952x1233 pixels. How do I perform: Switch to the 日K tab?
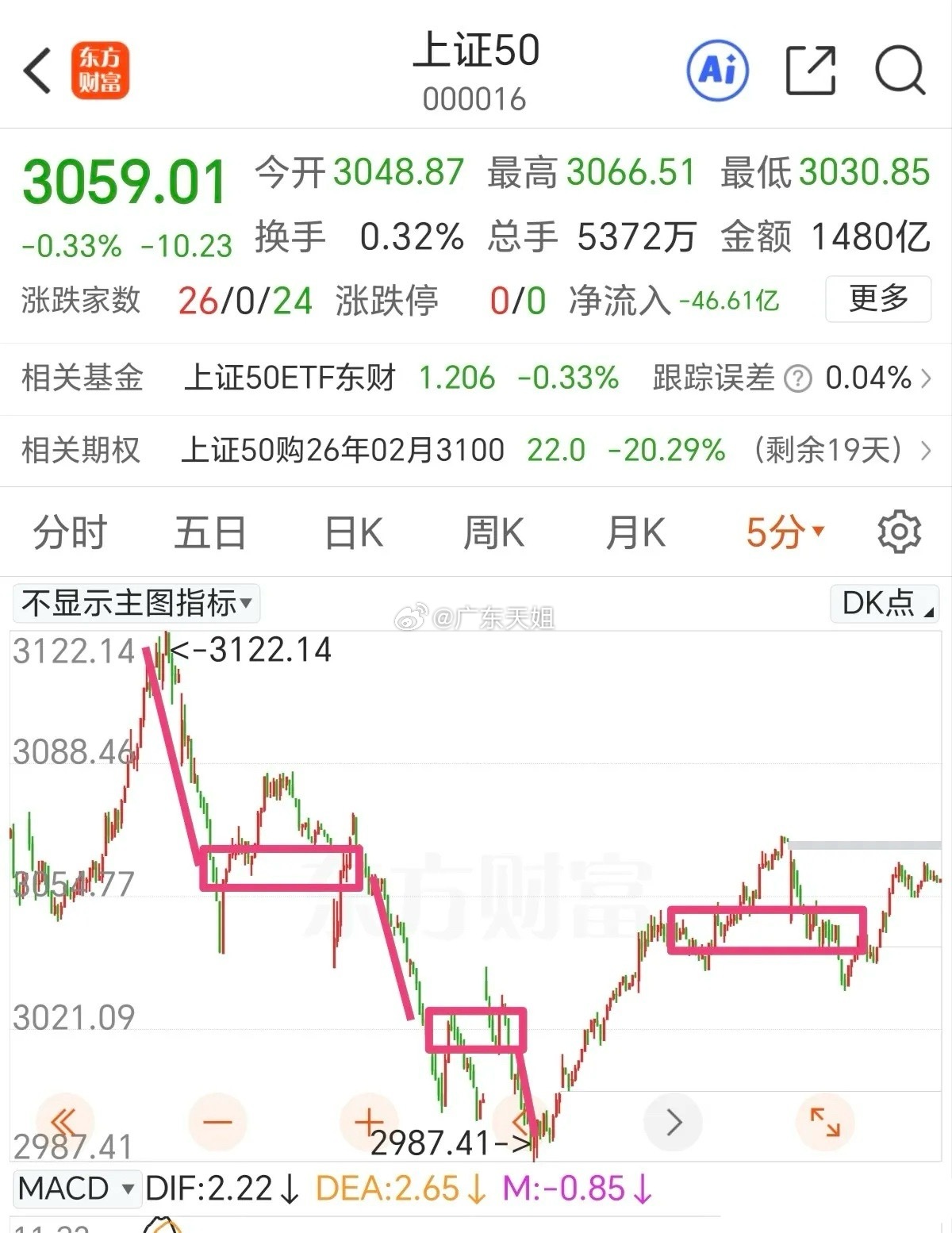click(x=351, y=532)
